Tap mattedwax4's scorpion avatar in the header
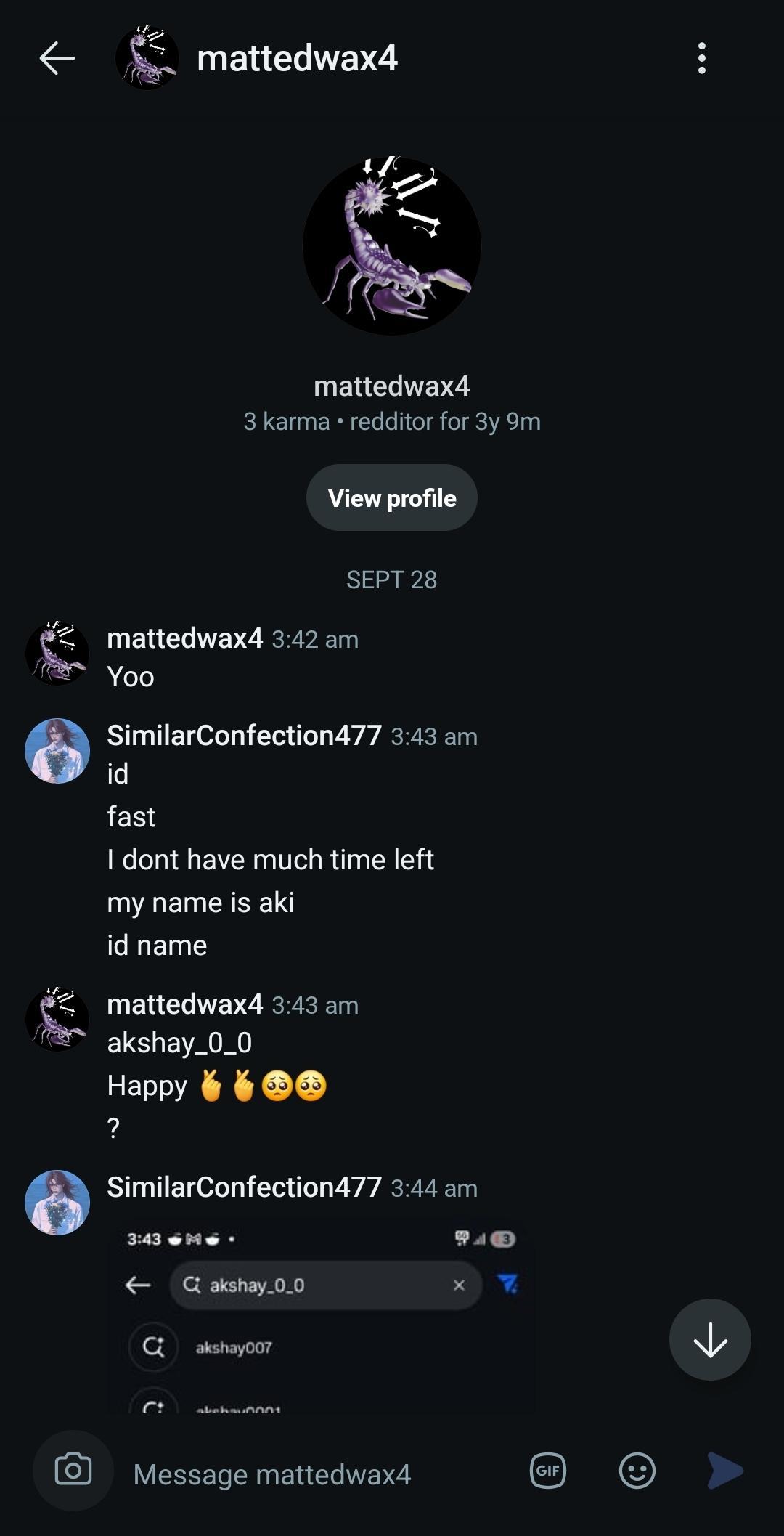Screen dimensions: 784x1536 pos(147,60)
